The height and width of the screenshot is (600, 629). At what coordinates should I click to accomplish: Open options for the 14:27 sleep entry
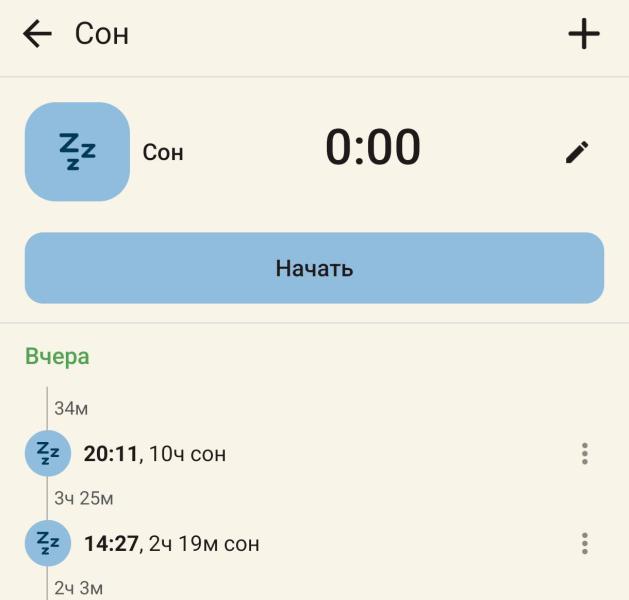pos(584,544)
